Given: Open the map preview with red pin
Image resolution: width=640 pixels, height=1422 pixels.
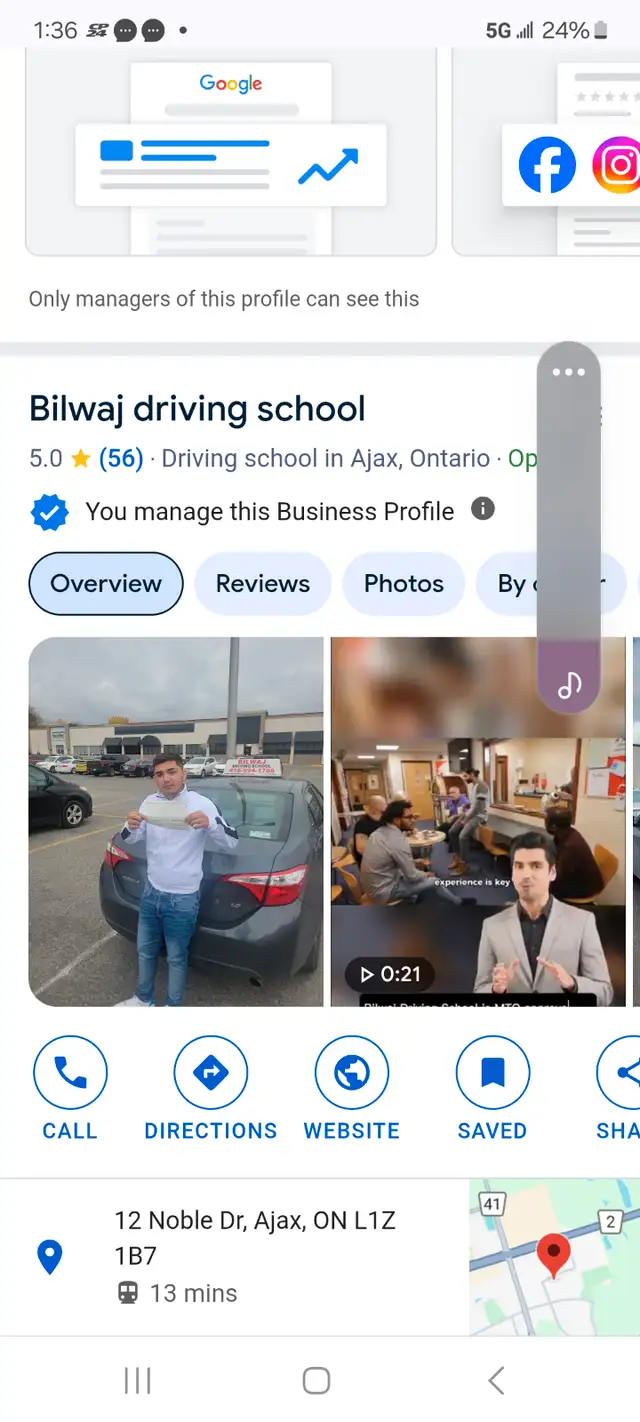Looking at the screenshot, I should click(x=554, y=1257).
